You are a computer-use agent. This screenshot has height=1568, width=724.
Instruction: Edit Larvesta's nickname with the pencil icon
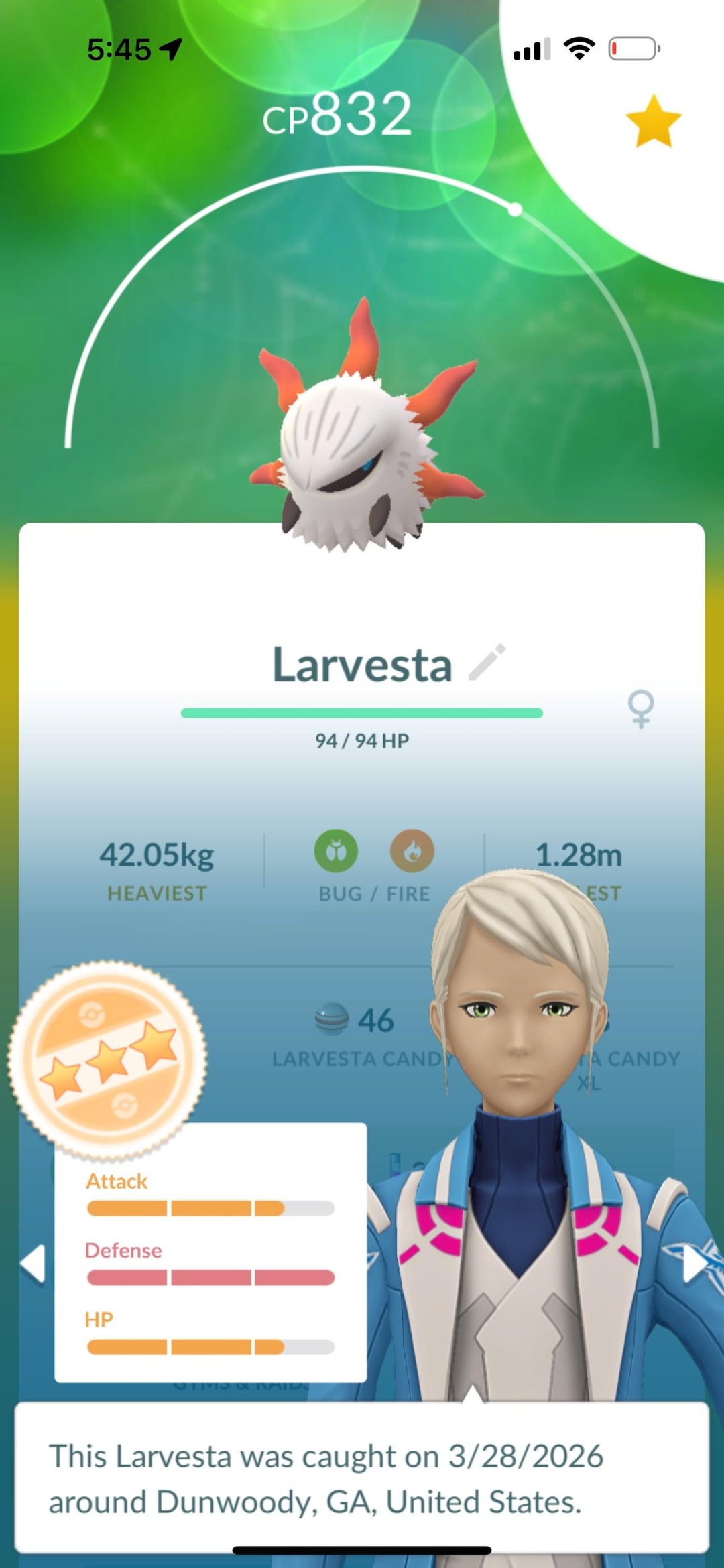point(487,662)
